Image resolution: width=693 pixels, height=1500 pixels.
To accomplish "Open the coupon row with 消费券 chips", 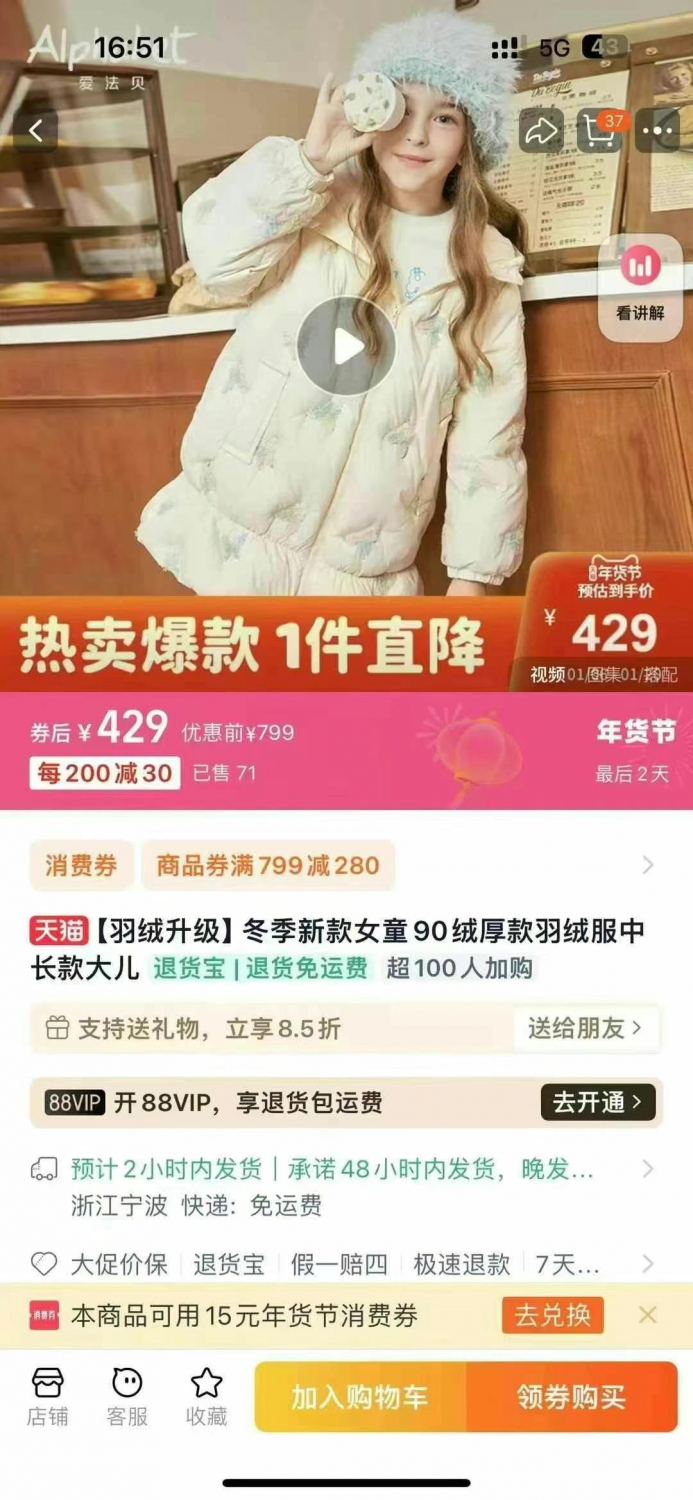I will point(346,866).
